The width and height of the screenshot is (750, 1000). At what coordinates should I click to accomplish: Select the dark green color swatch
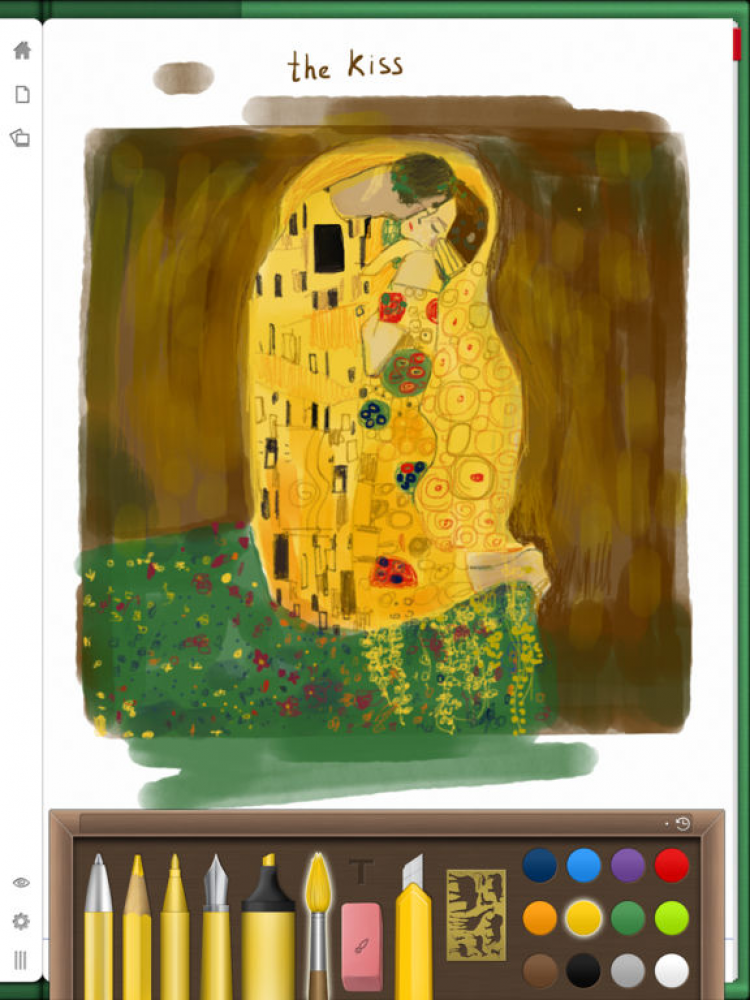pyautogui.click(x=628, y=917)
